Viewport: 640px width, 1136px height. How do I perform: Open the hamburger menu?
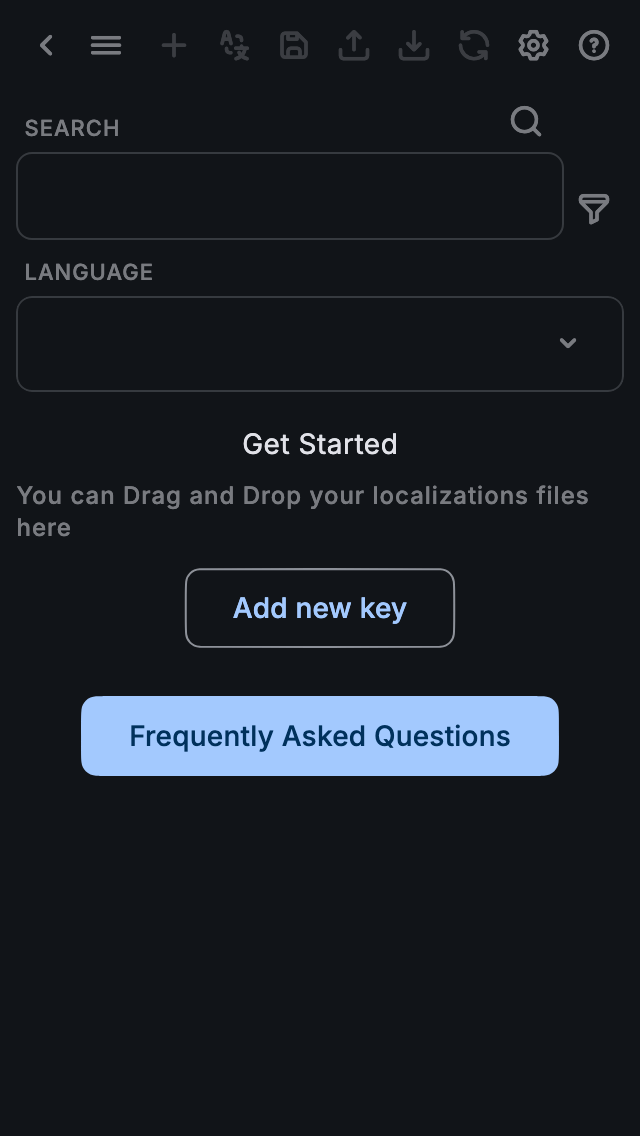click(106, 45)
